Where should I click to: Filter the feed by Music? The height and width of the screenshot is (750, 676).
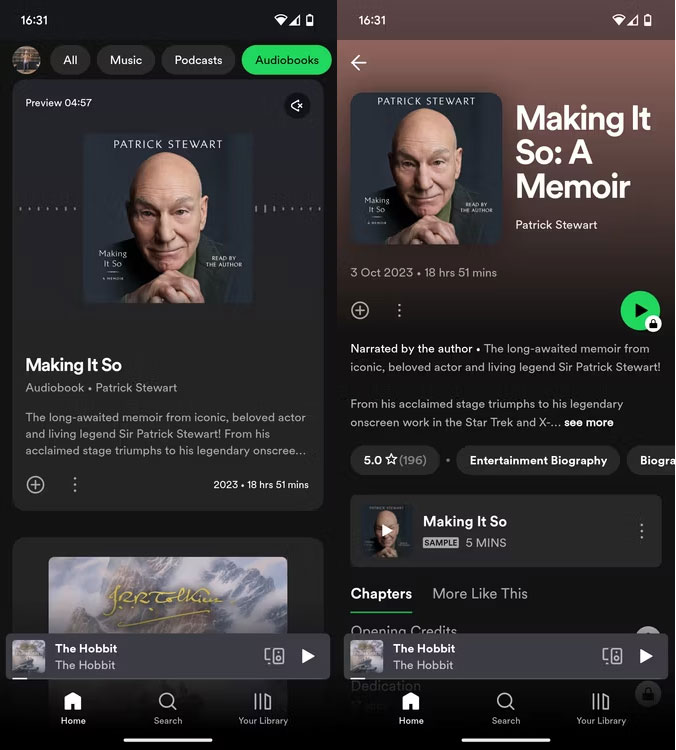[126, 60]
